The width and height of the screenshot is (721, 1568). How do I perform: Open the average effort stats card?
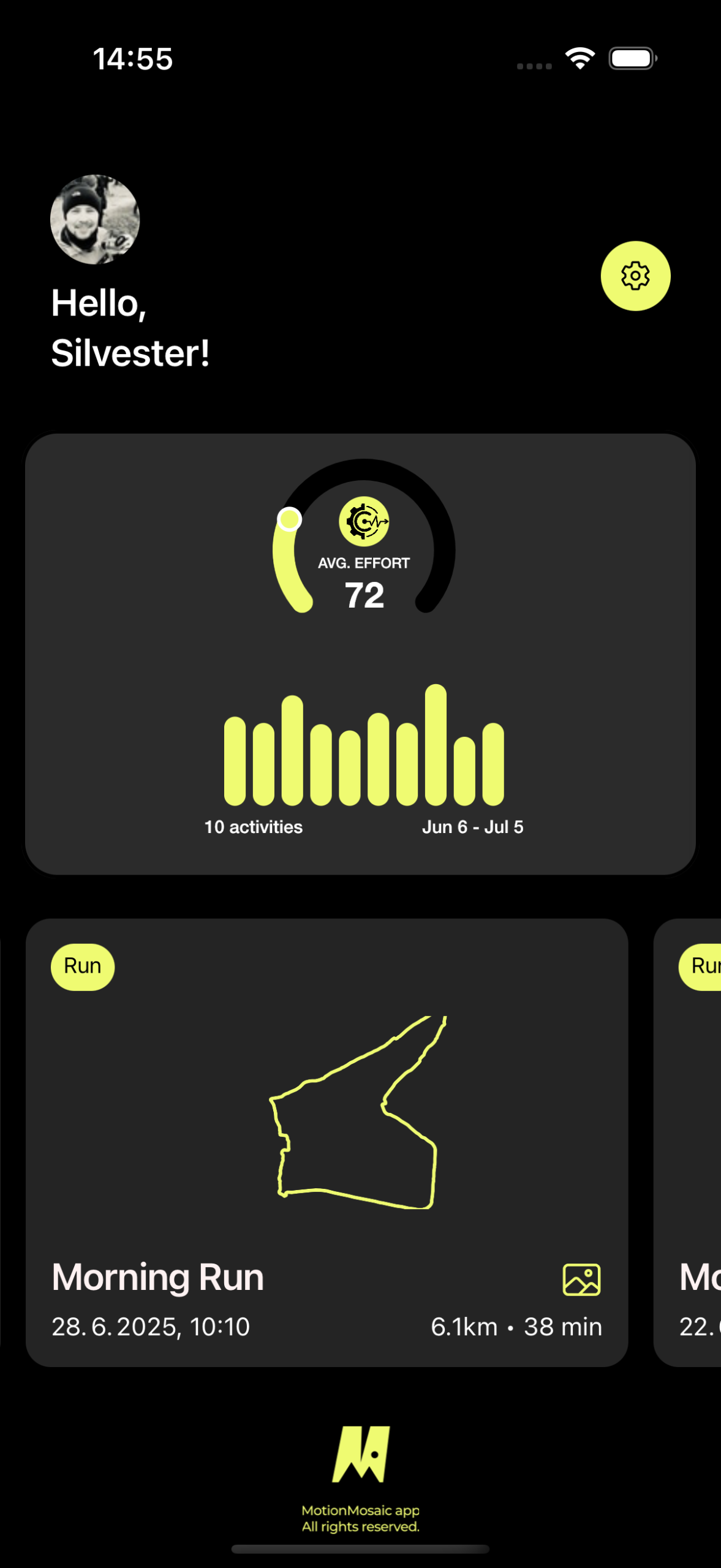(360, 653)
